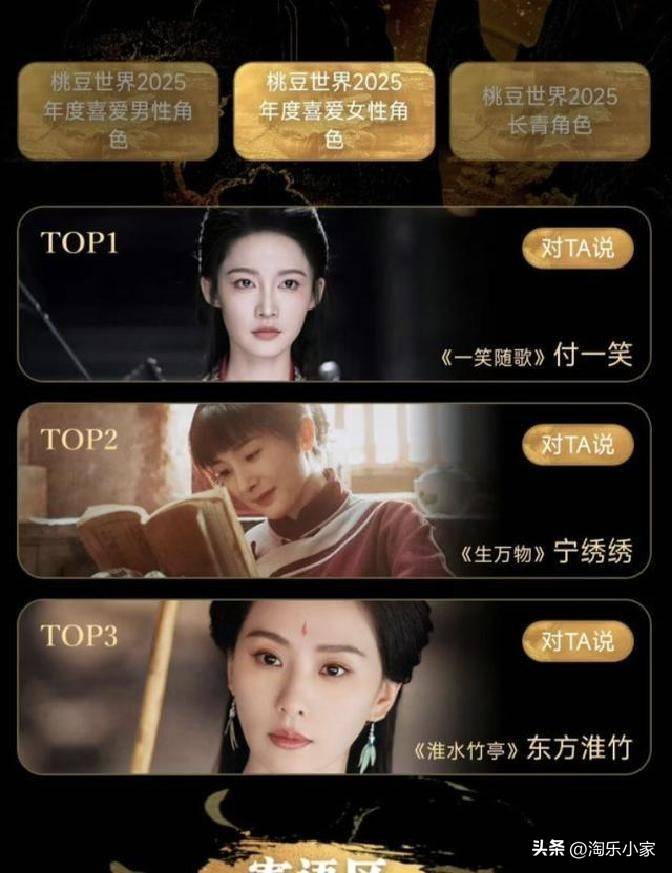Screen dimensions: 672x873
Task: Tap 对TA说 for 东方淮竹
Action: [577, 640]
